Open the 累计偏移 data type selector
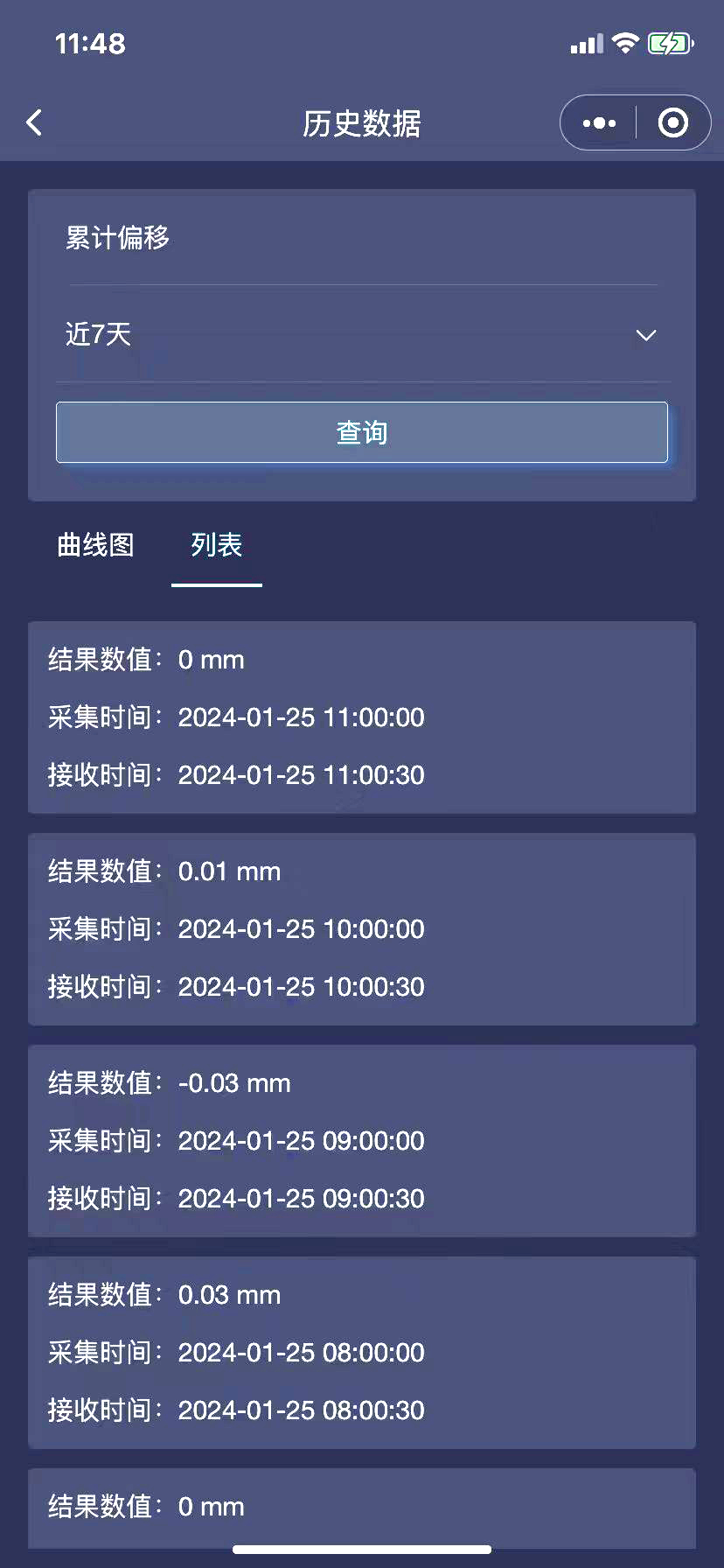The image size is (724, 1568). tap(362, 238)
